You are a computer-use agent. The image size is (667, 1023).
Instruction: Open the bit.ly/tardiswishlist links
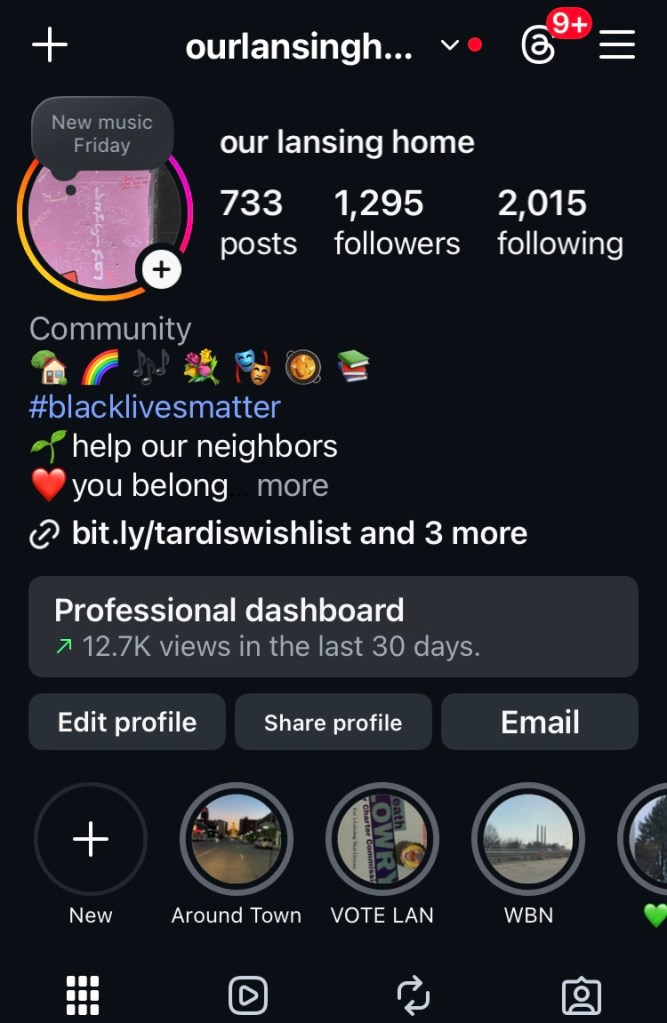pyautogui.click(x=298, y=533)
